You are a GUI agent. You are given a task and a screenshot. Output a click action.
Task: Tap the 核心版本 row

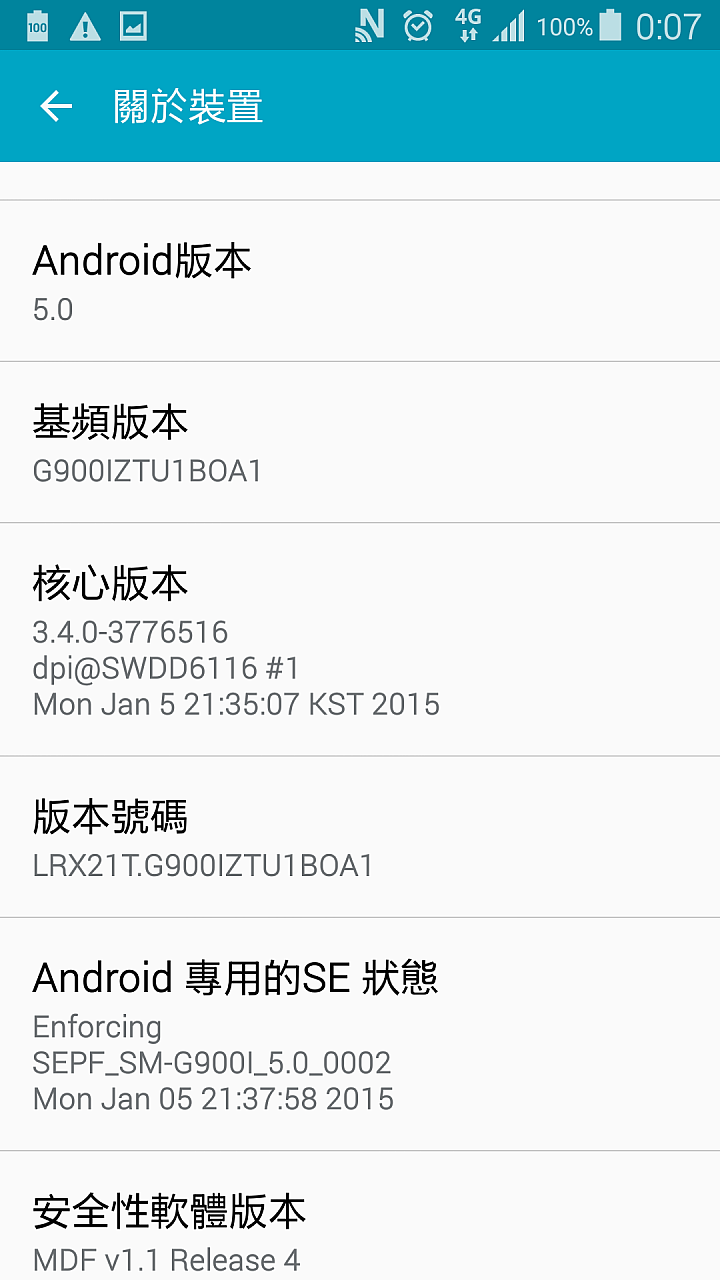(x=360, y=640)
